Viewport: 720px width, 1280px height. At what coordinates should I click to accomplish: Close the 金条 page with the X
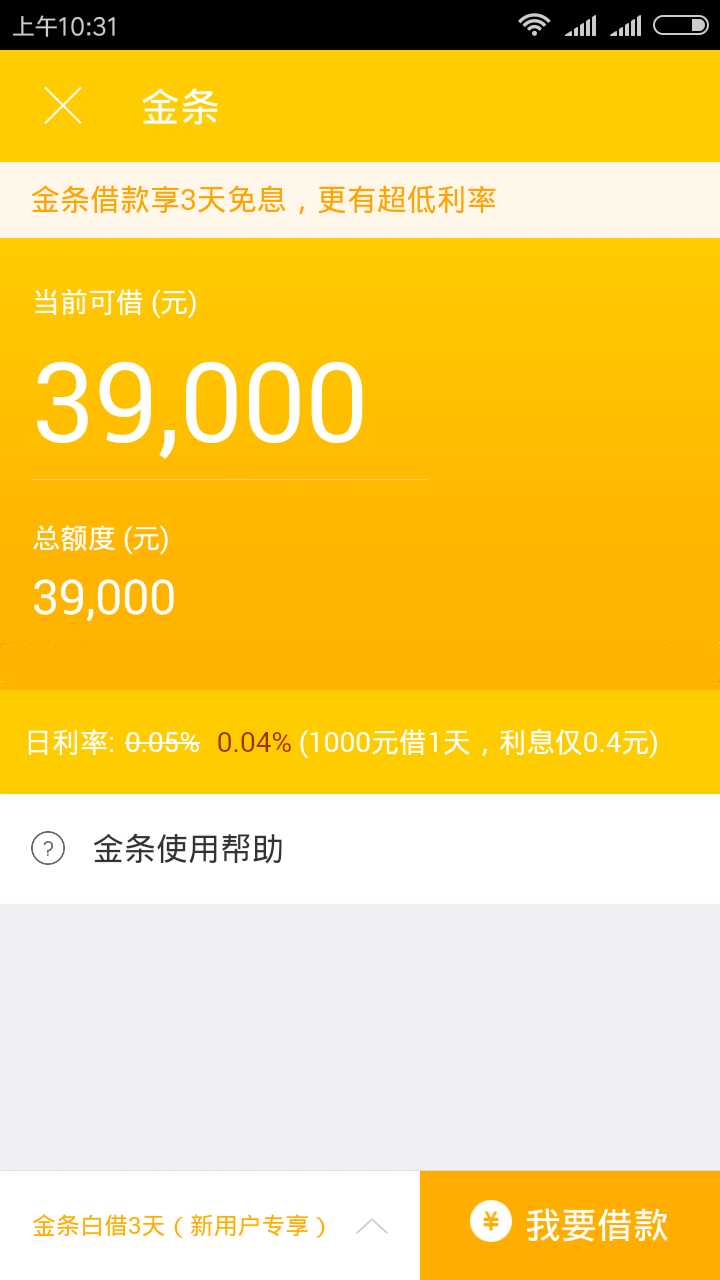(62, 106)
